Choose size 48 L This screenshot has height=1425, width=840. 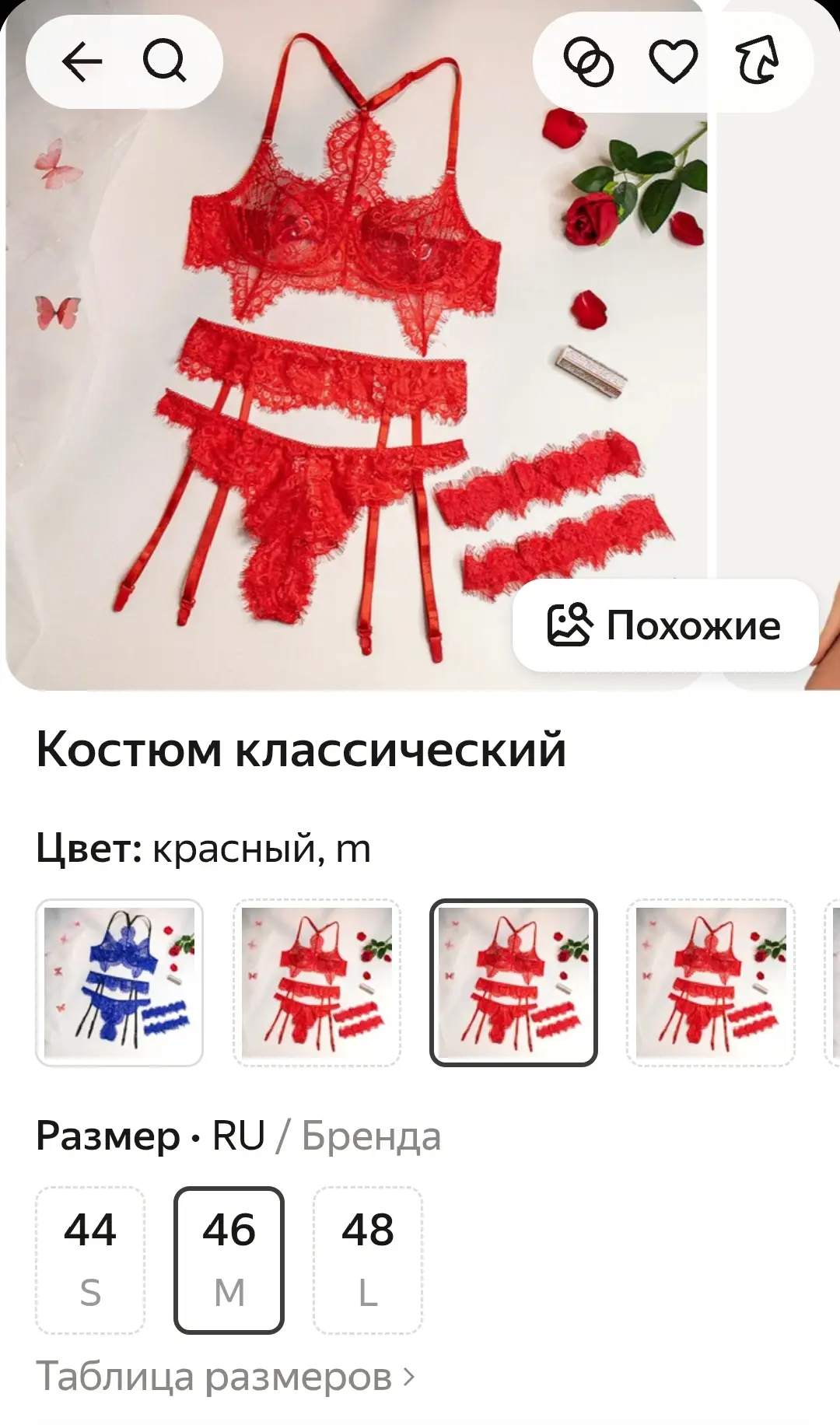coord(368,1259)
